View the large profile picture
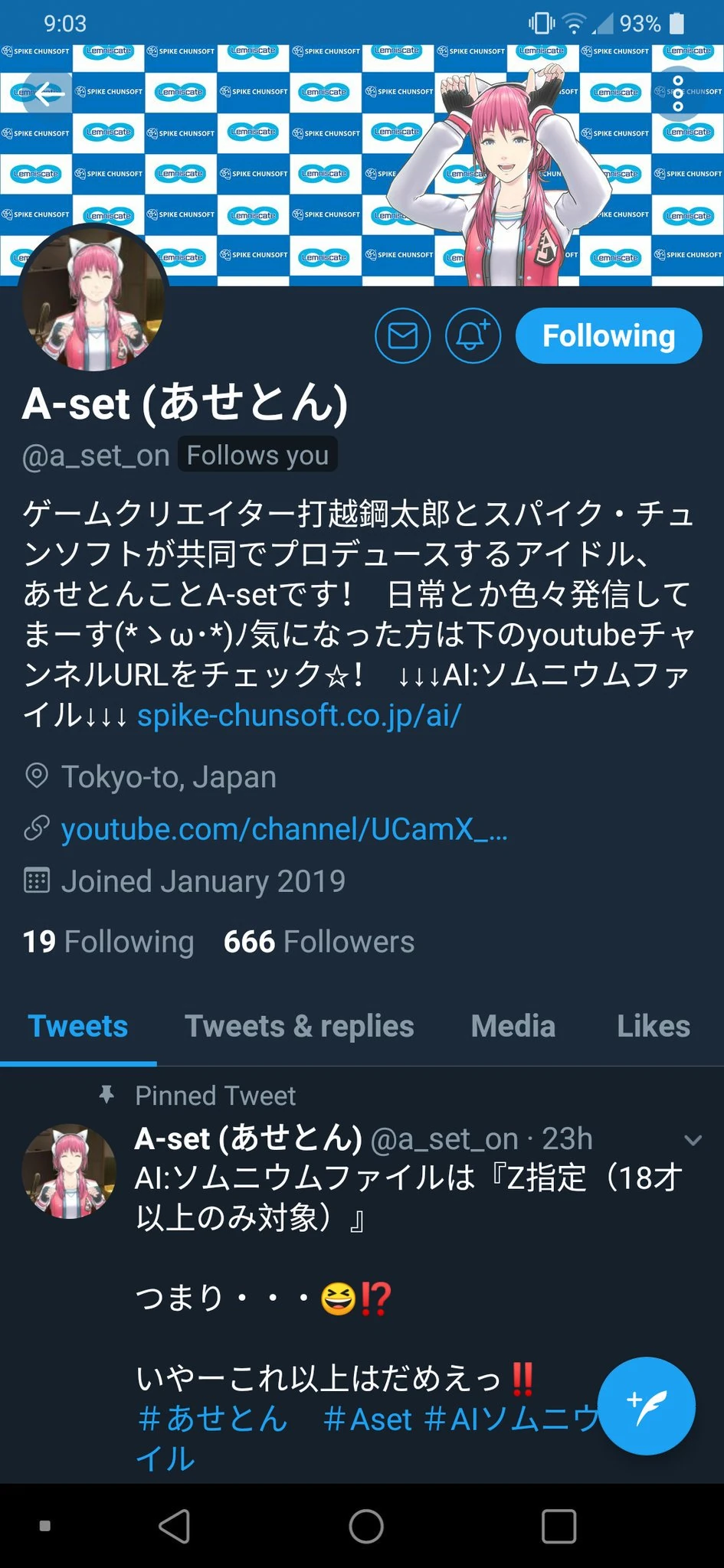 tap(93, 300)
